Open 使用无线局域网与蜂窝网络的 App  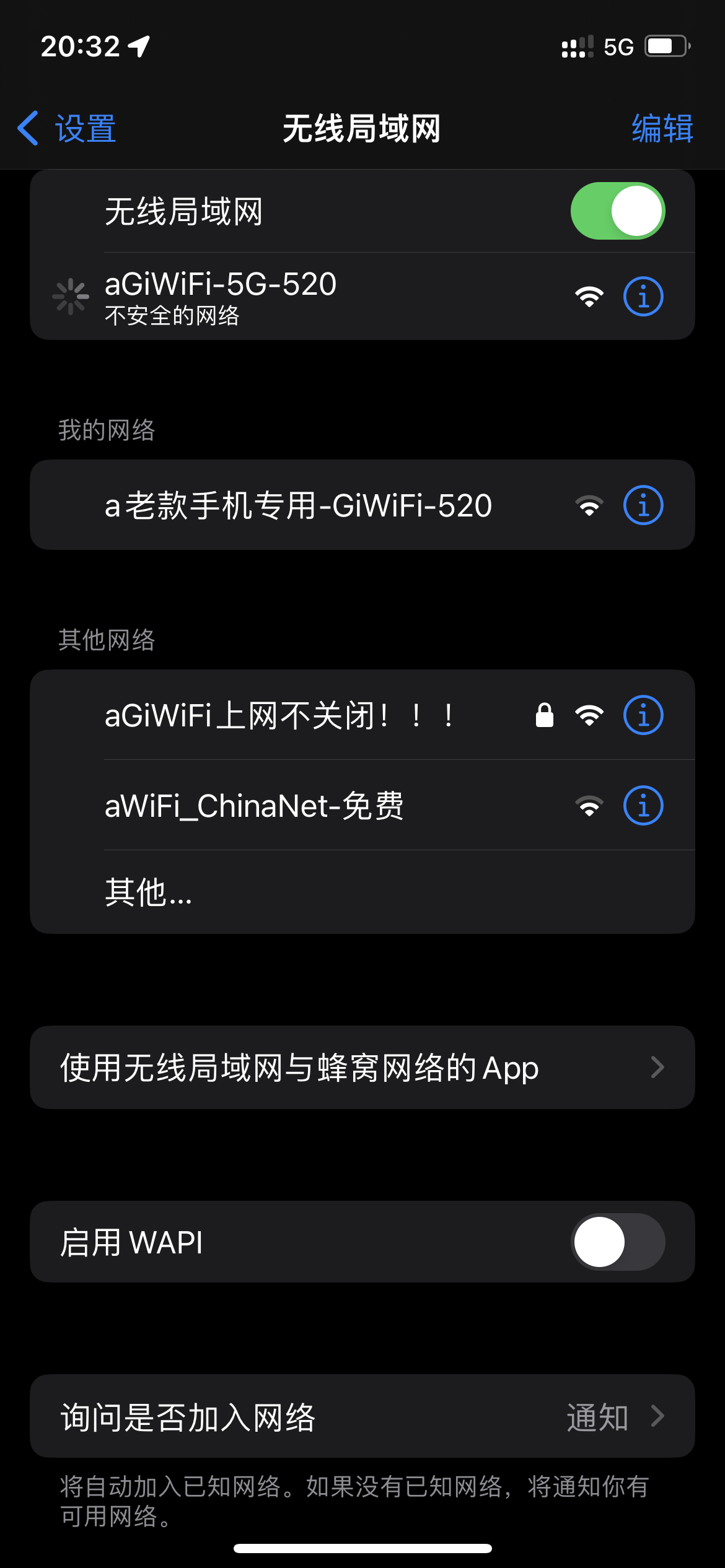(x=362, y=1067)
